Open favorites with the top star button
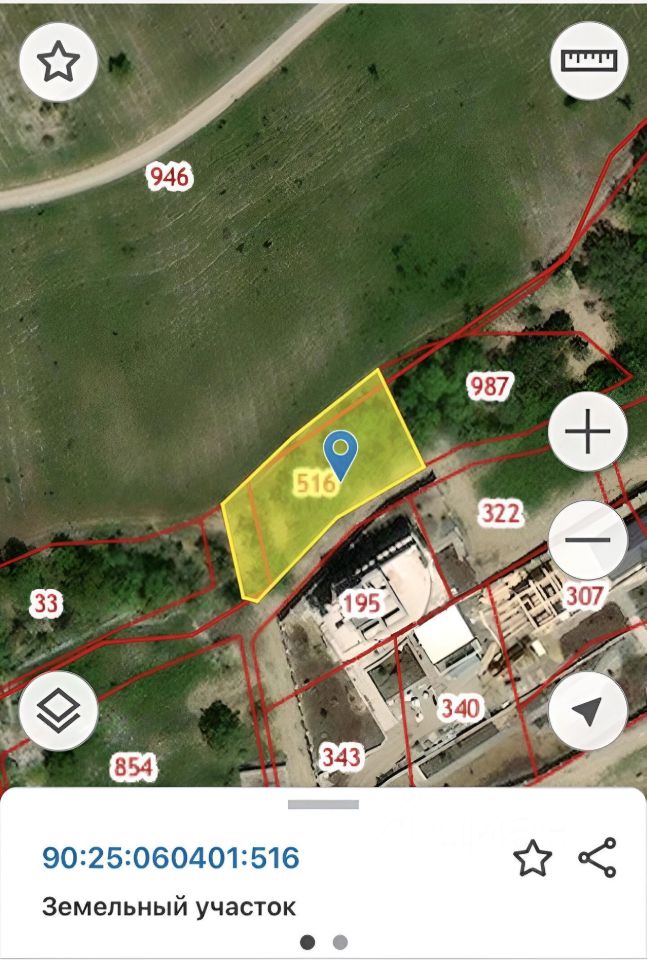The height and width of the screenshot is (960, 647). pos(58,62)
